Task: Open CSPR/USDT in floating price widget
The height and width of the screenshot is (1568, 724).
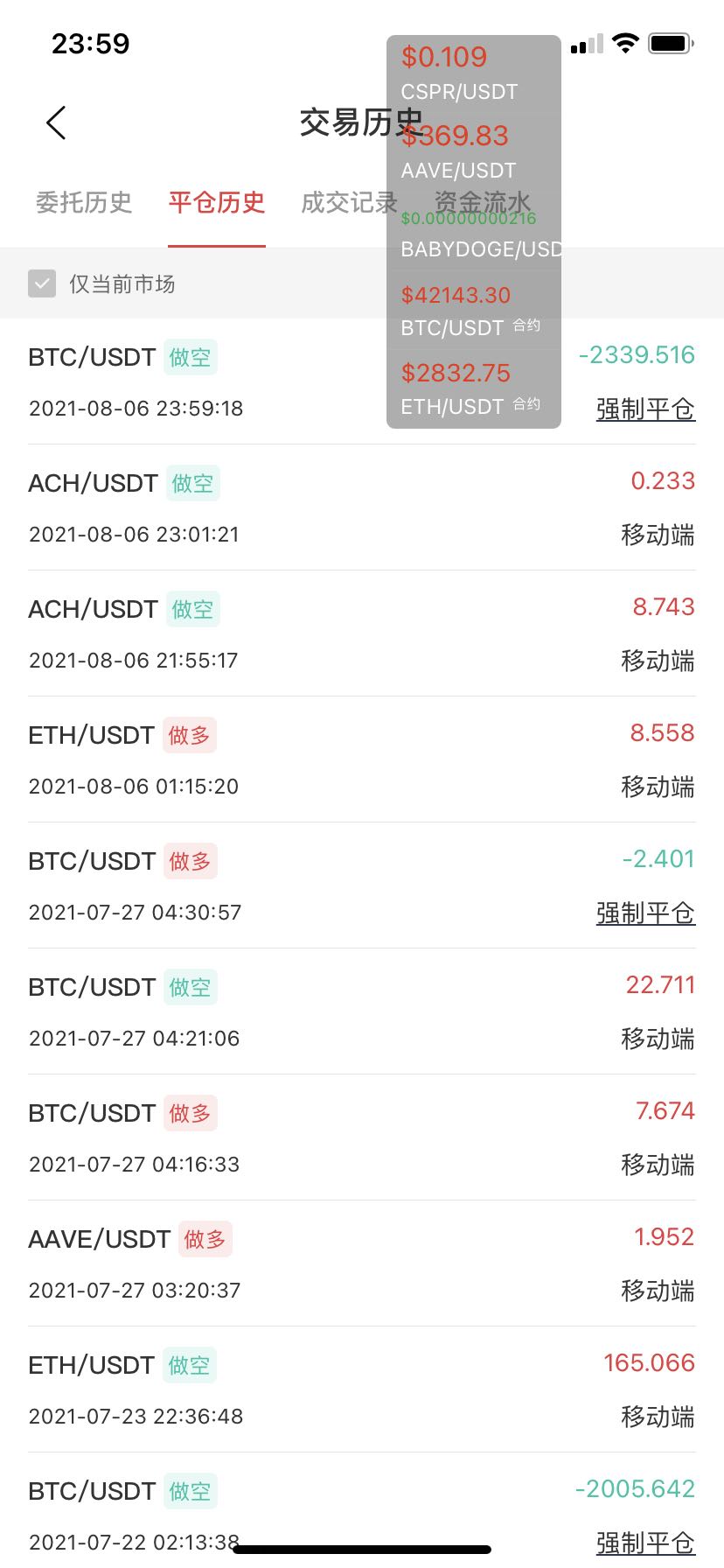Action: coord(473,73)
